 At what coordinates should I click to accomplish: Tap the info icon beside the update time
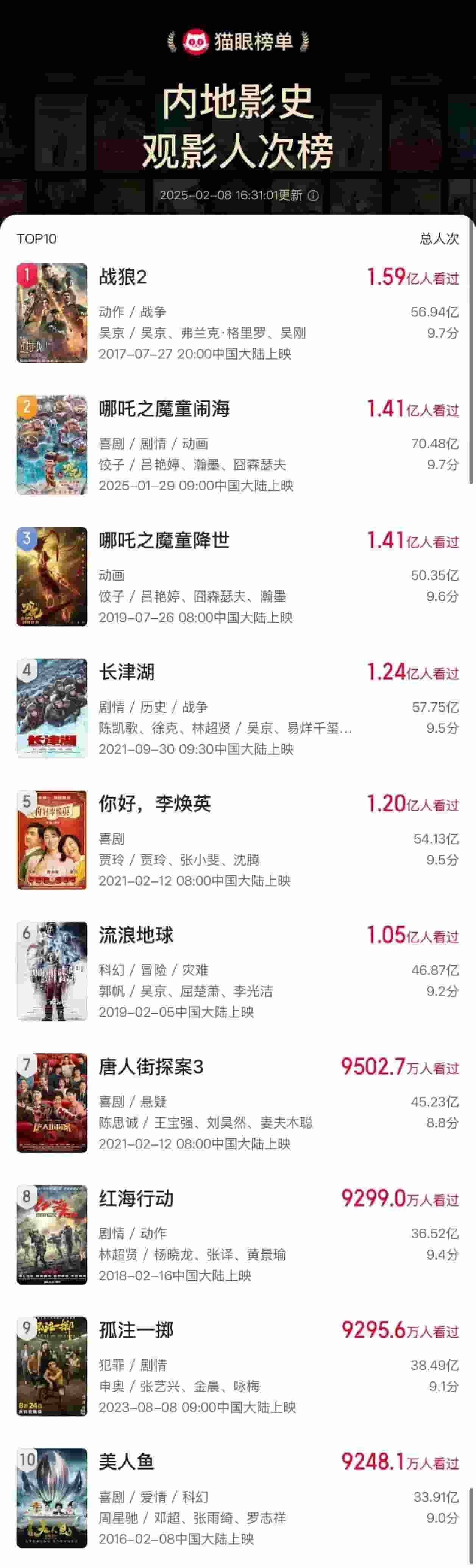point(314,195)
